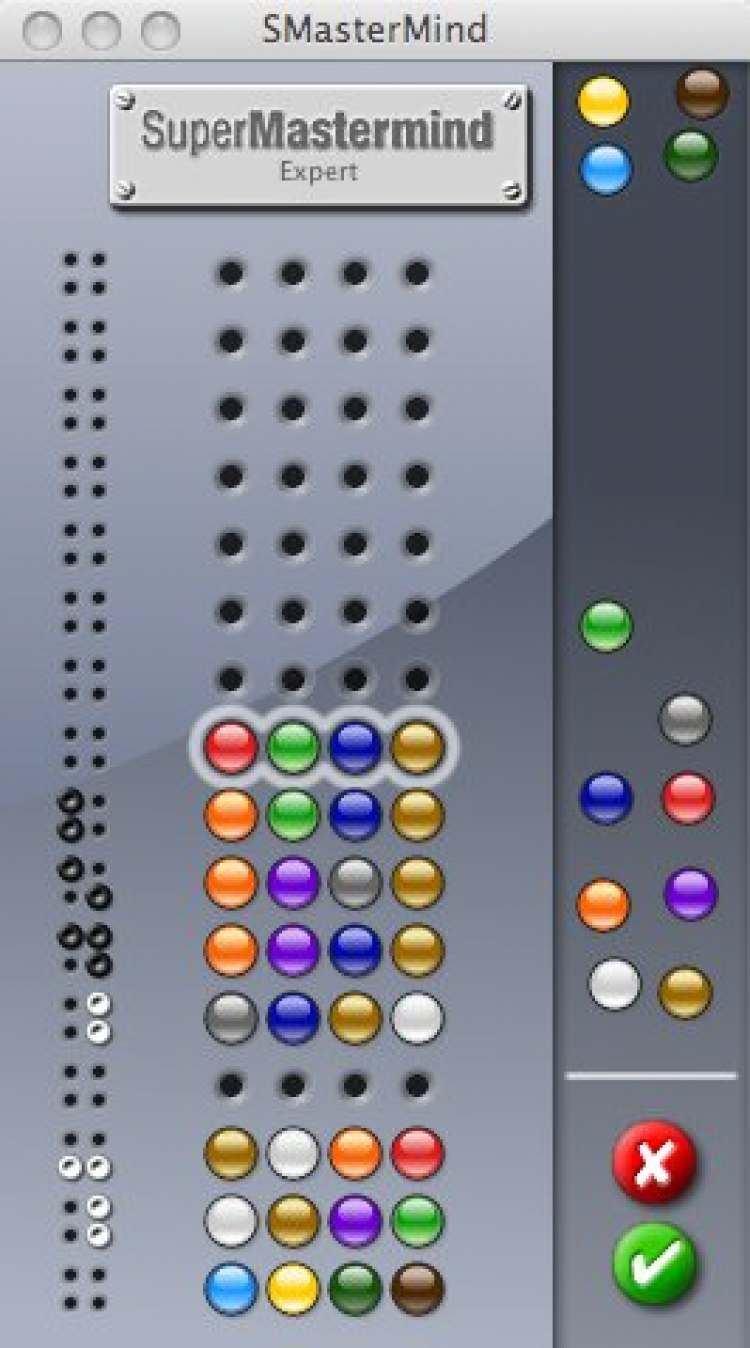Choose the purple peg in the palette
The height and width of the screenshot is (1348, 750).
tap(691, 893)
